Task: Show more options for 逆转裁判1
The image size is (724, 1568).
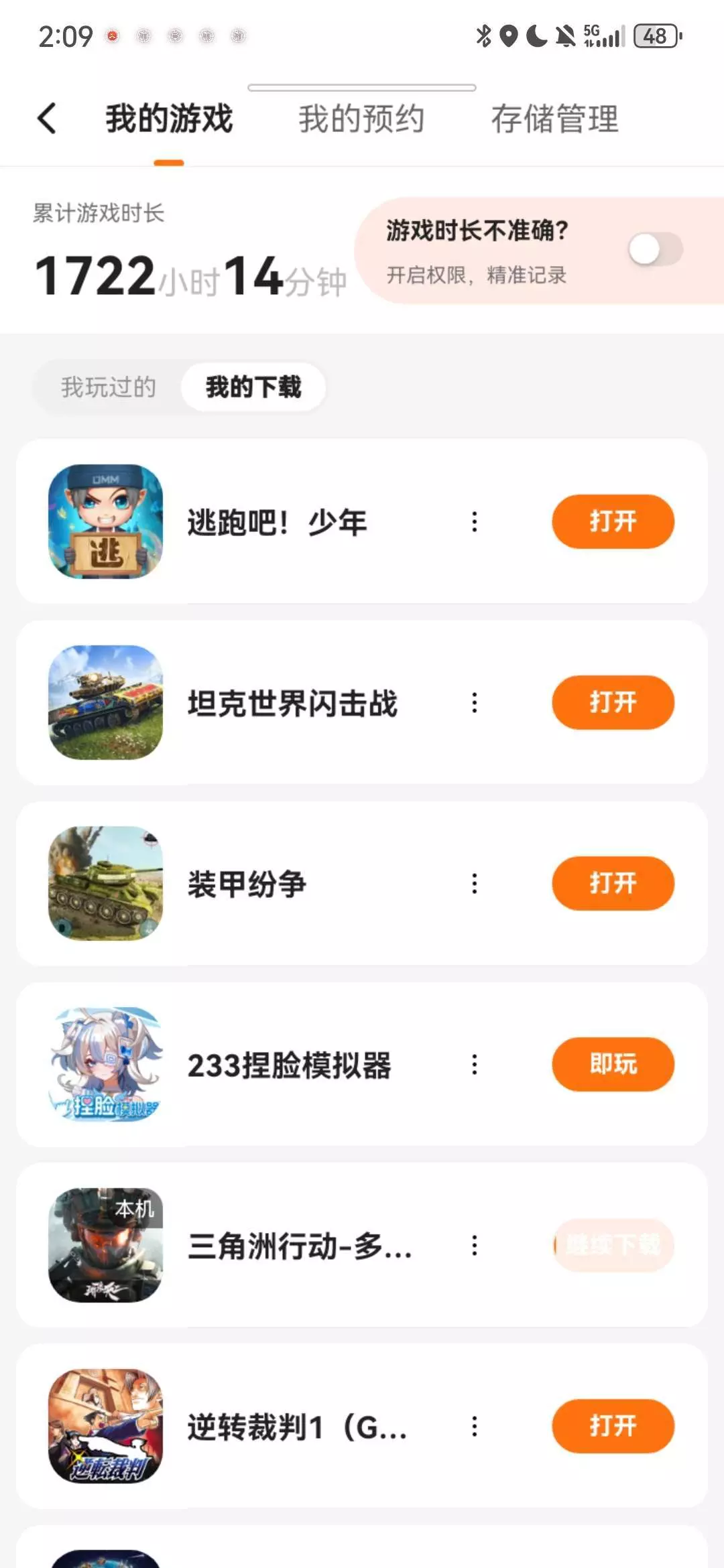Action: pos(475,1426)
